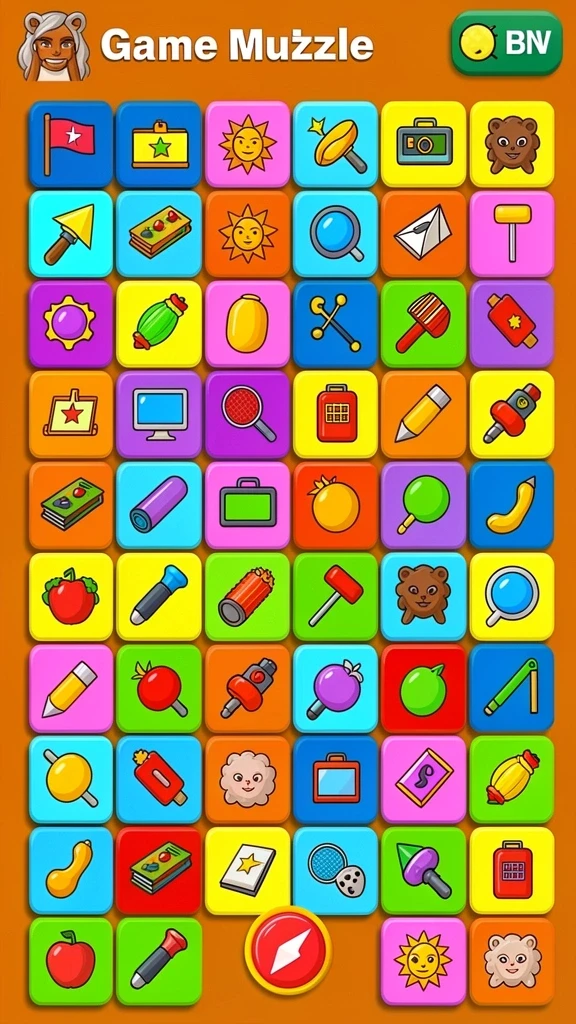Select the pencil on the pink tile

point(71,688)
